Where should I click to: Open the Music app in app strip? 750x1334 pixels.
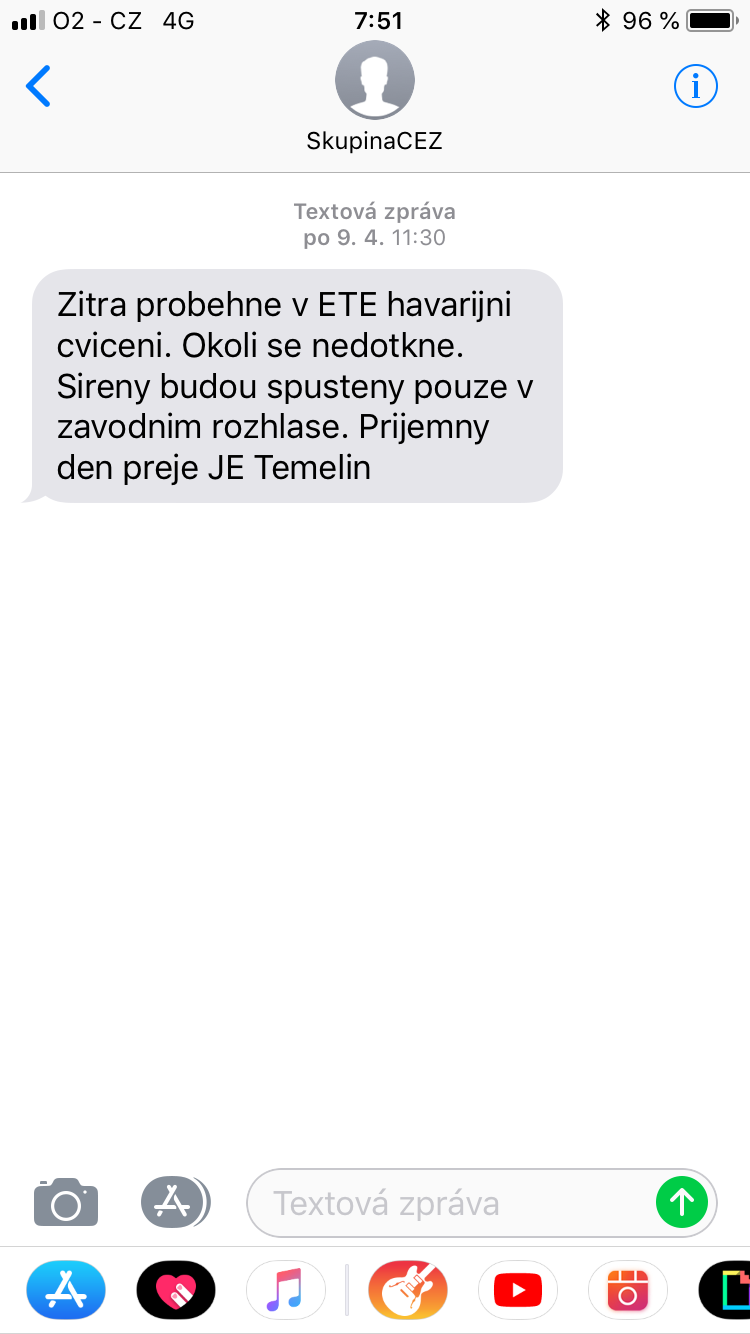pos(286,1291)
